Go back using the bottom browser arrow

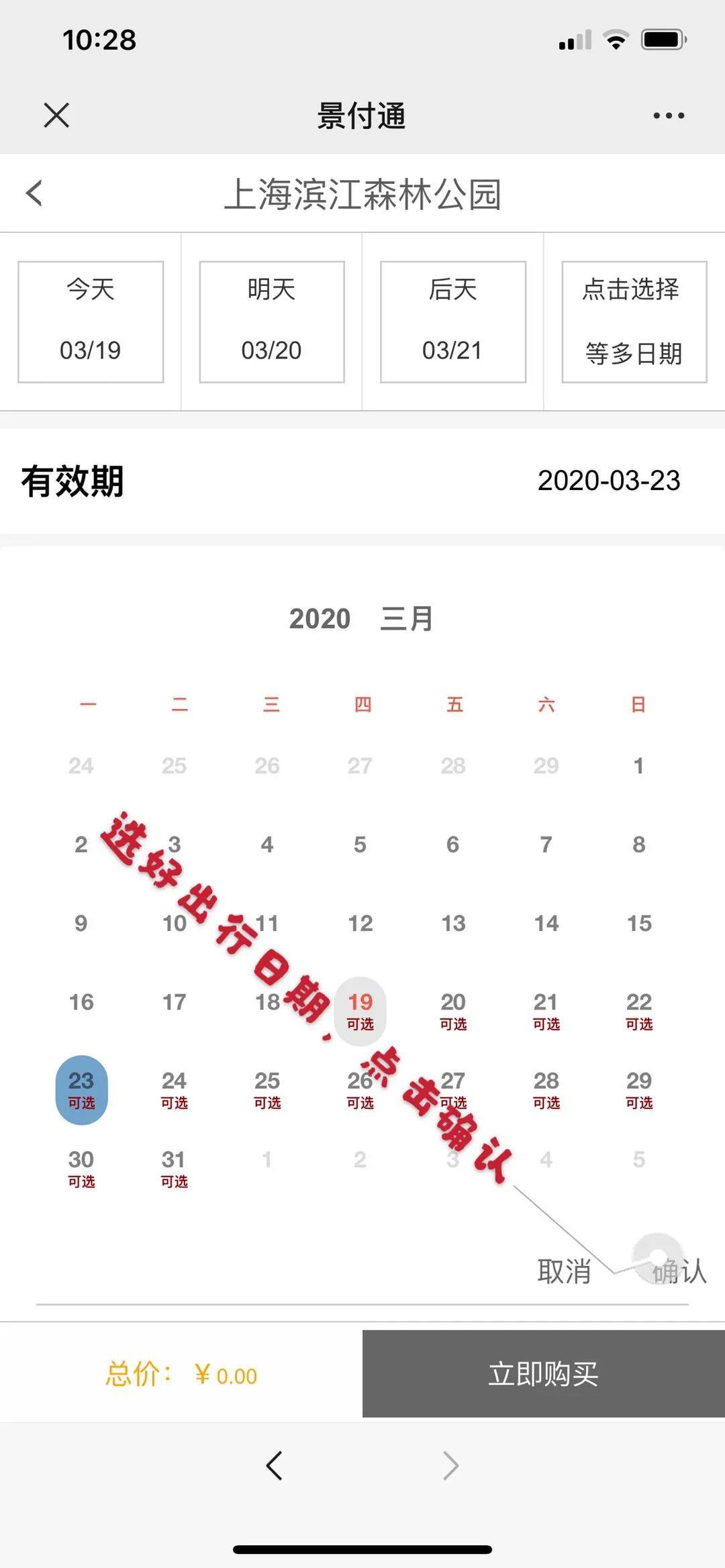point(274,1465)
